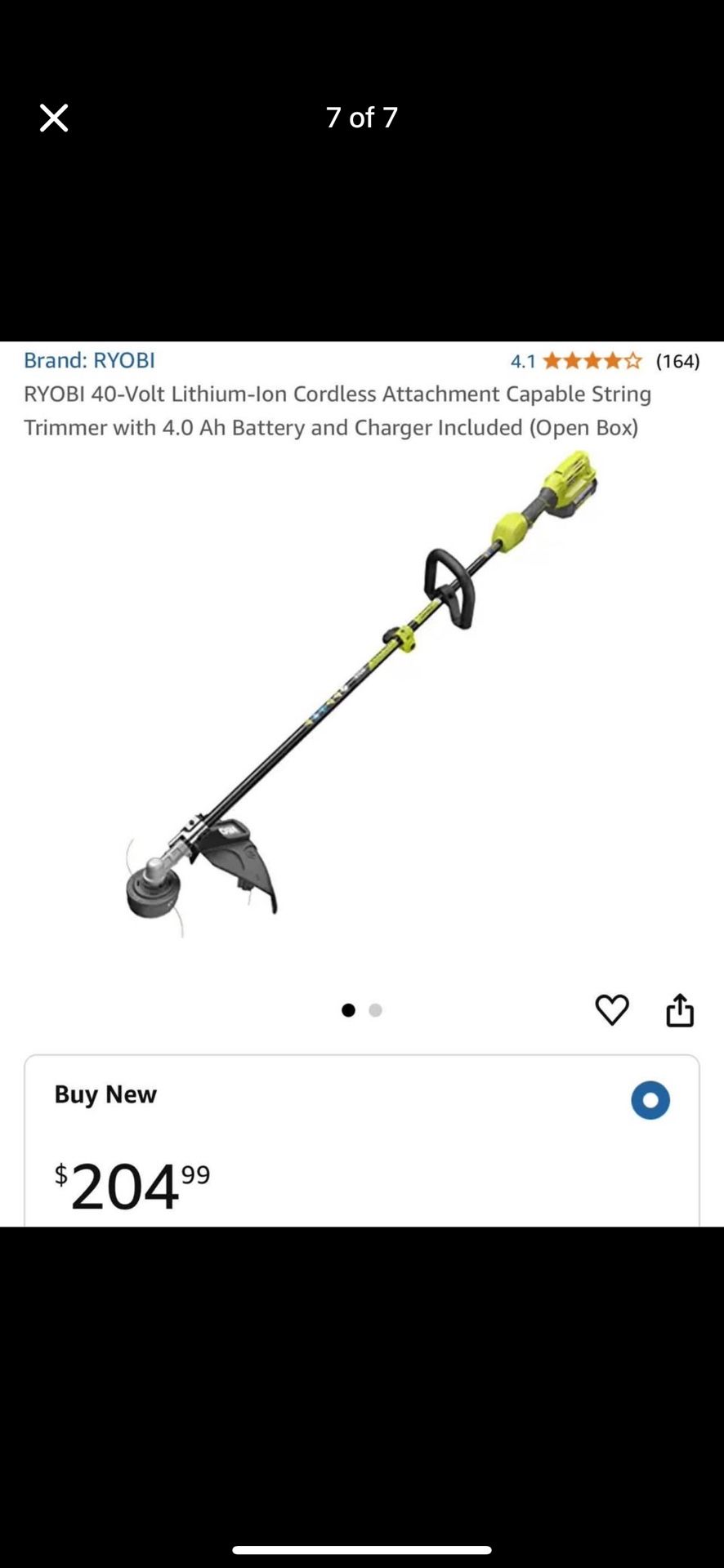Open the Brand: RYOBI link
The width and height of the screenshot is (724, 1568).
point(89,360)
